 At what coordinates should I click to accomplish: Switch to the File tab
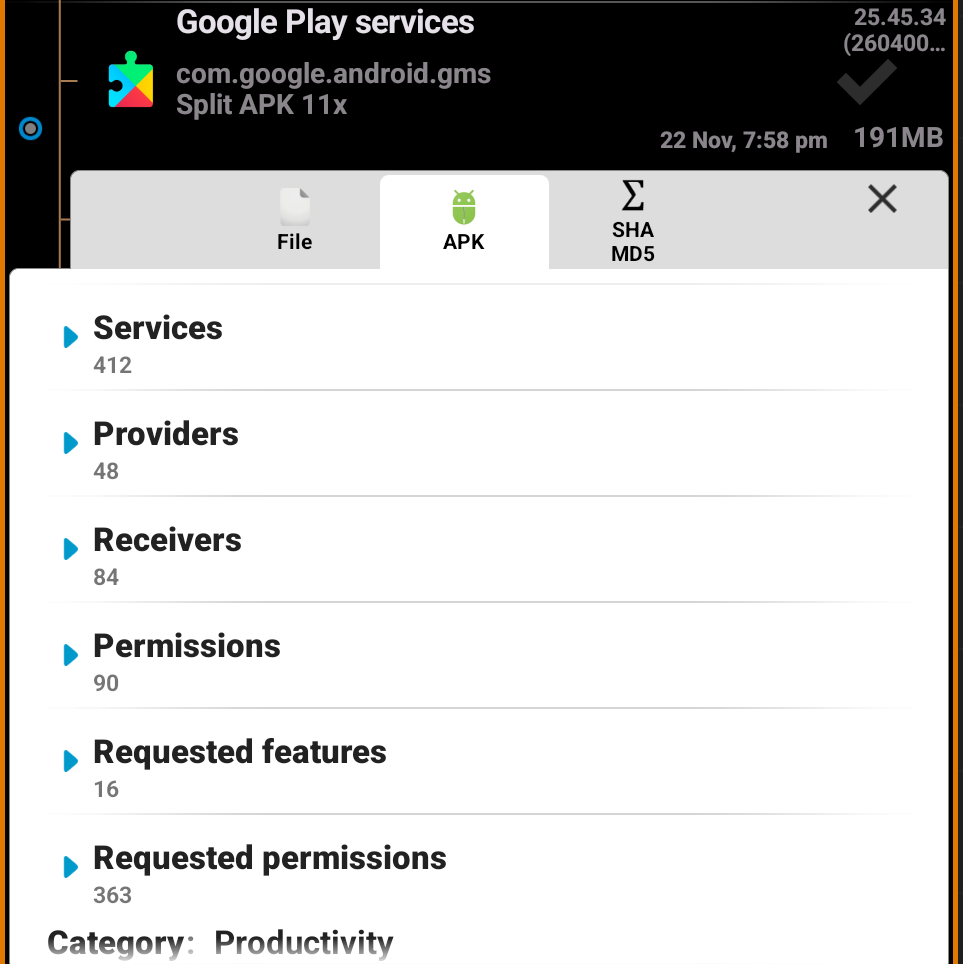pyautogui.click(x=294, y=220)
